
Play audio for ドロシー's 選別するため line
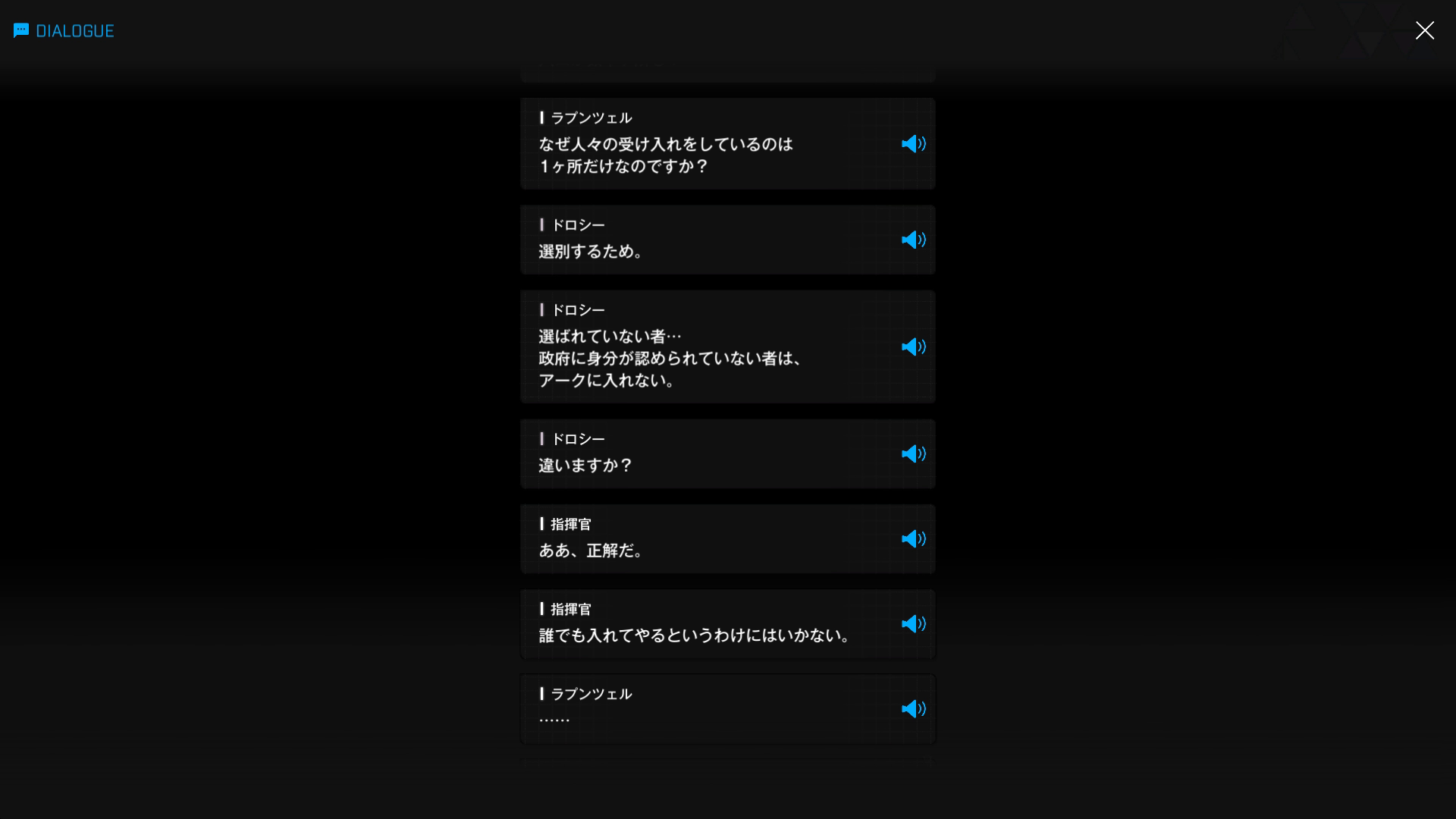click(913, 240)
